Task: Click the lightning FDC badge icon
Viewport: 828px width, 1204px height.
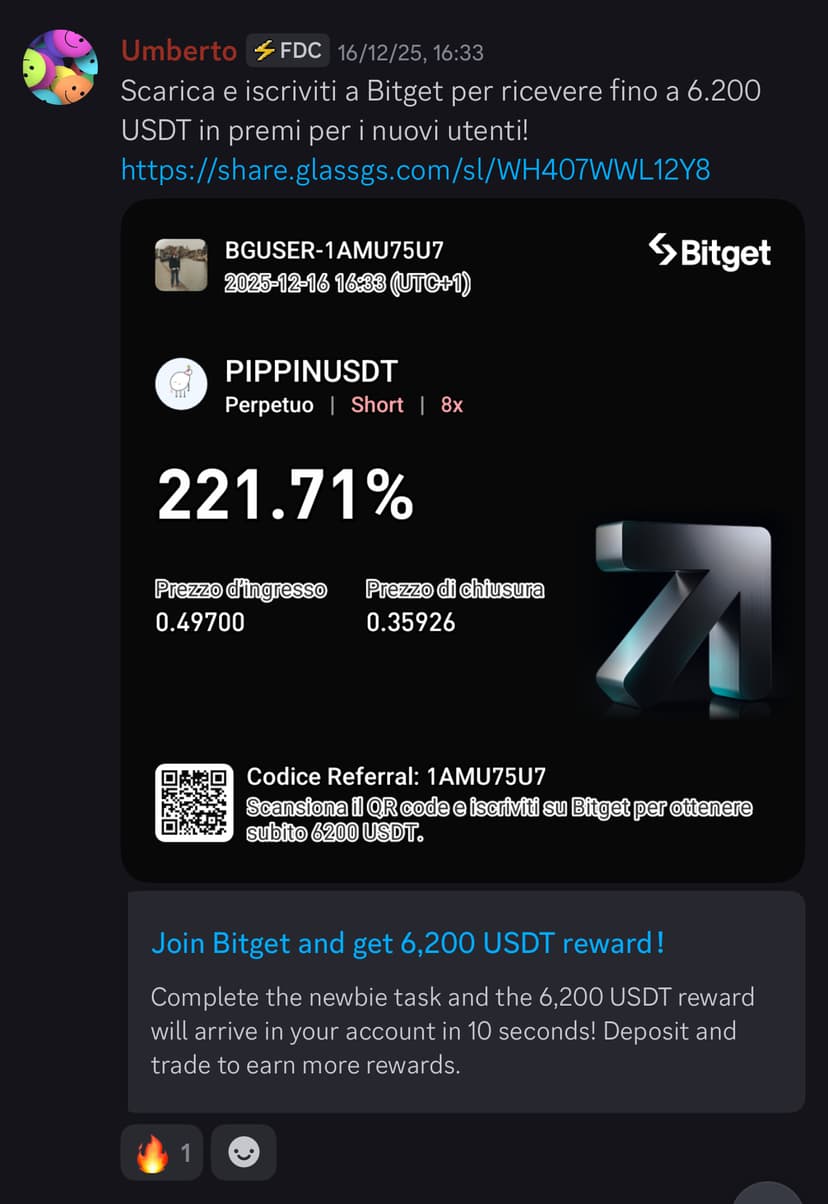Action: pos(263,49)
